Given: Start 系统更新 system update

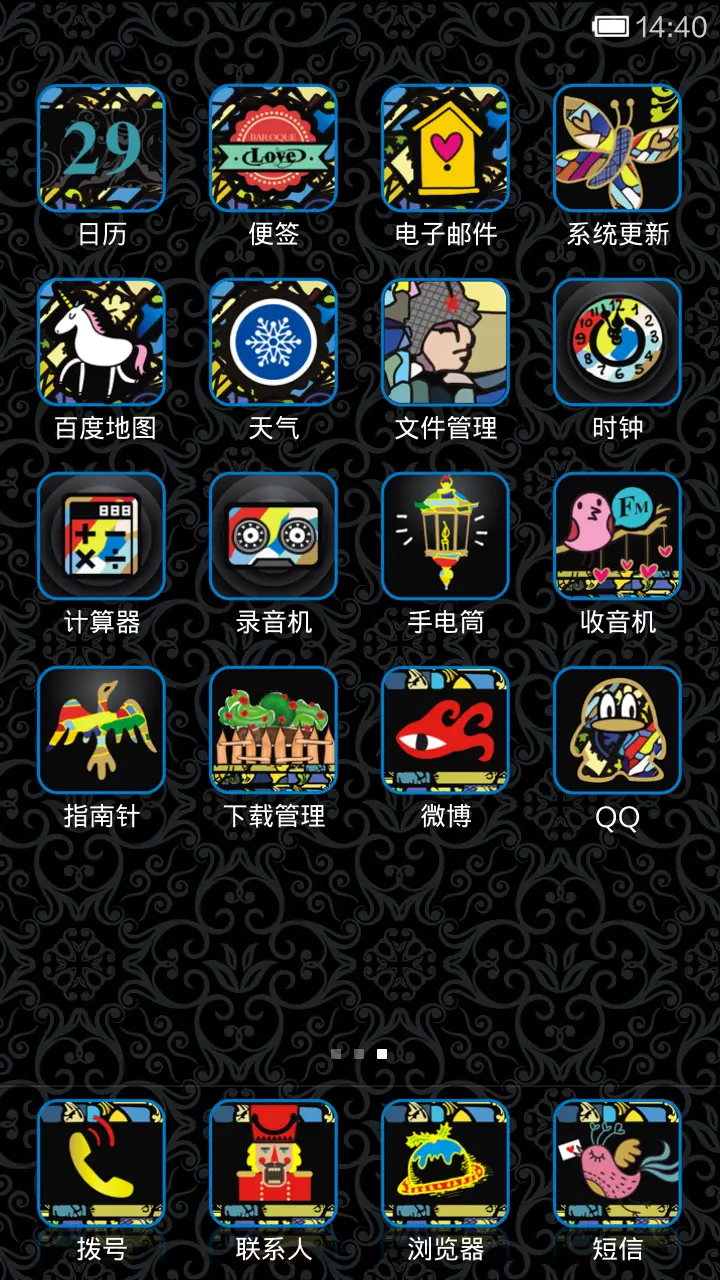Looking at the screenshot, I should pos(617,147).
